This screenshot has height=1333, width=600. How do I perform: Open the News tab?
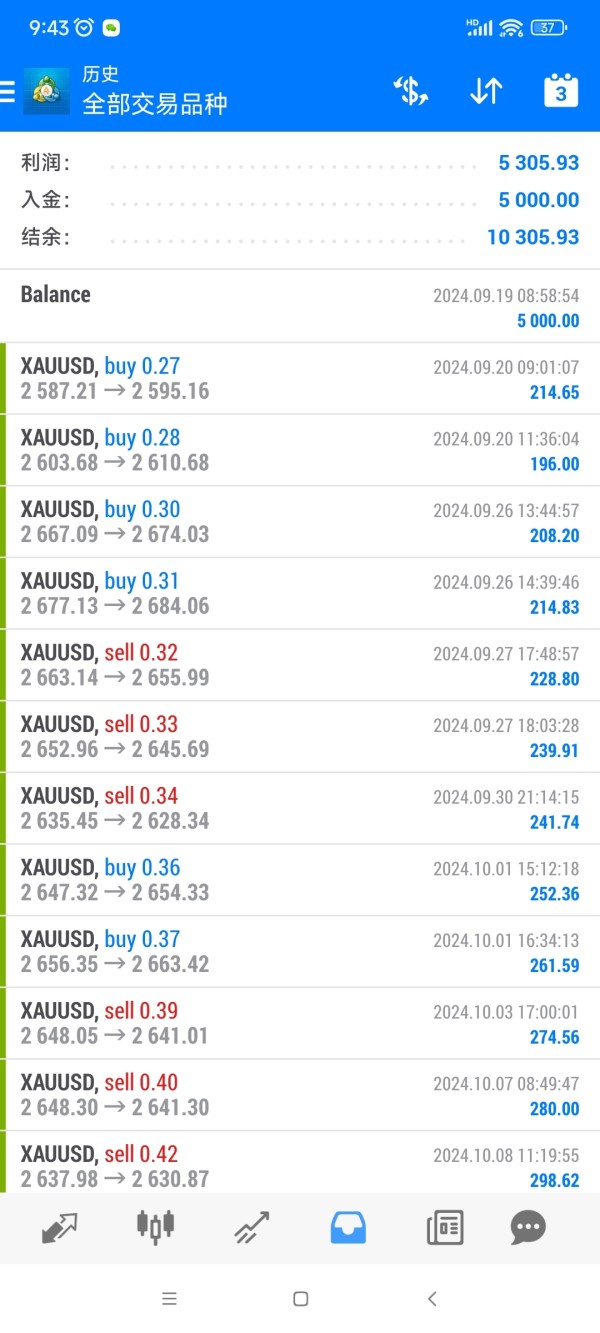(x=445, y=1227)
